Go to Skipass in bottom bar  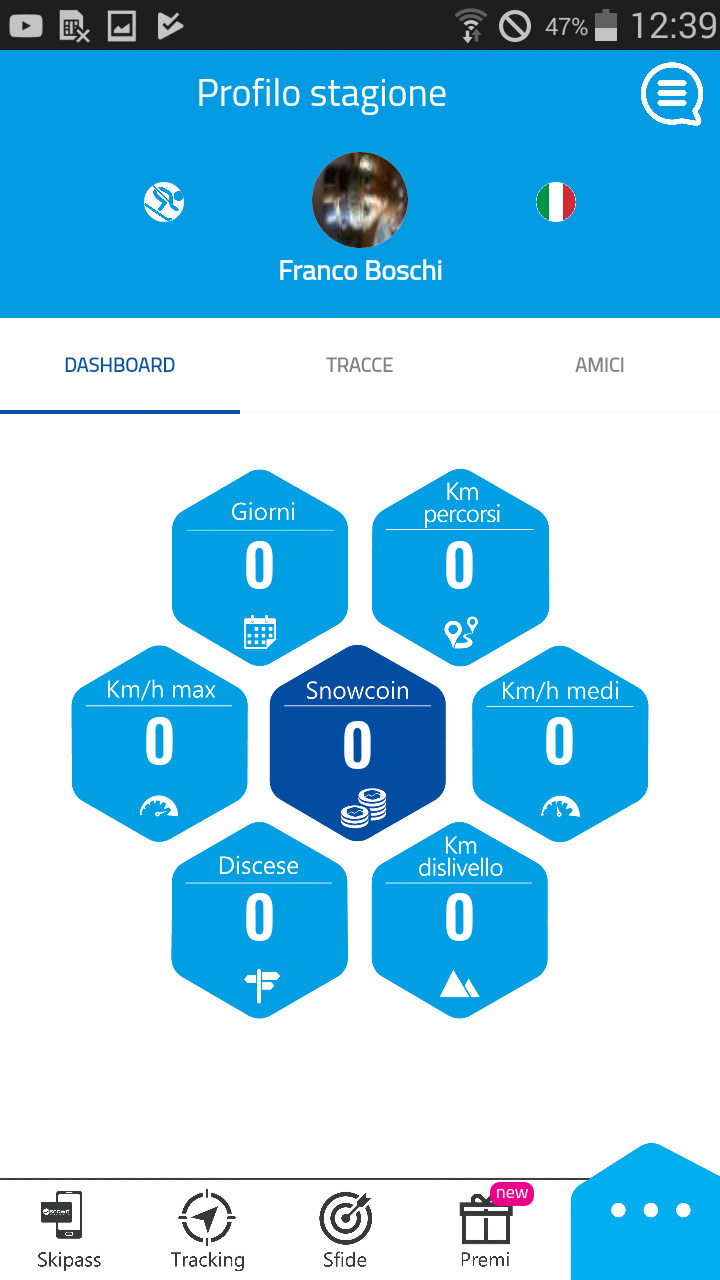tap(69, 1230)
